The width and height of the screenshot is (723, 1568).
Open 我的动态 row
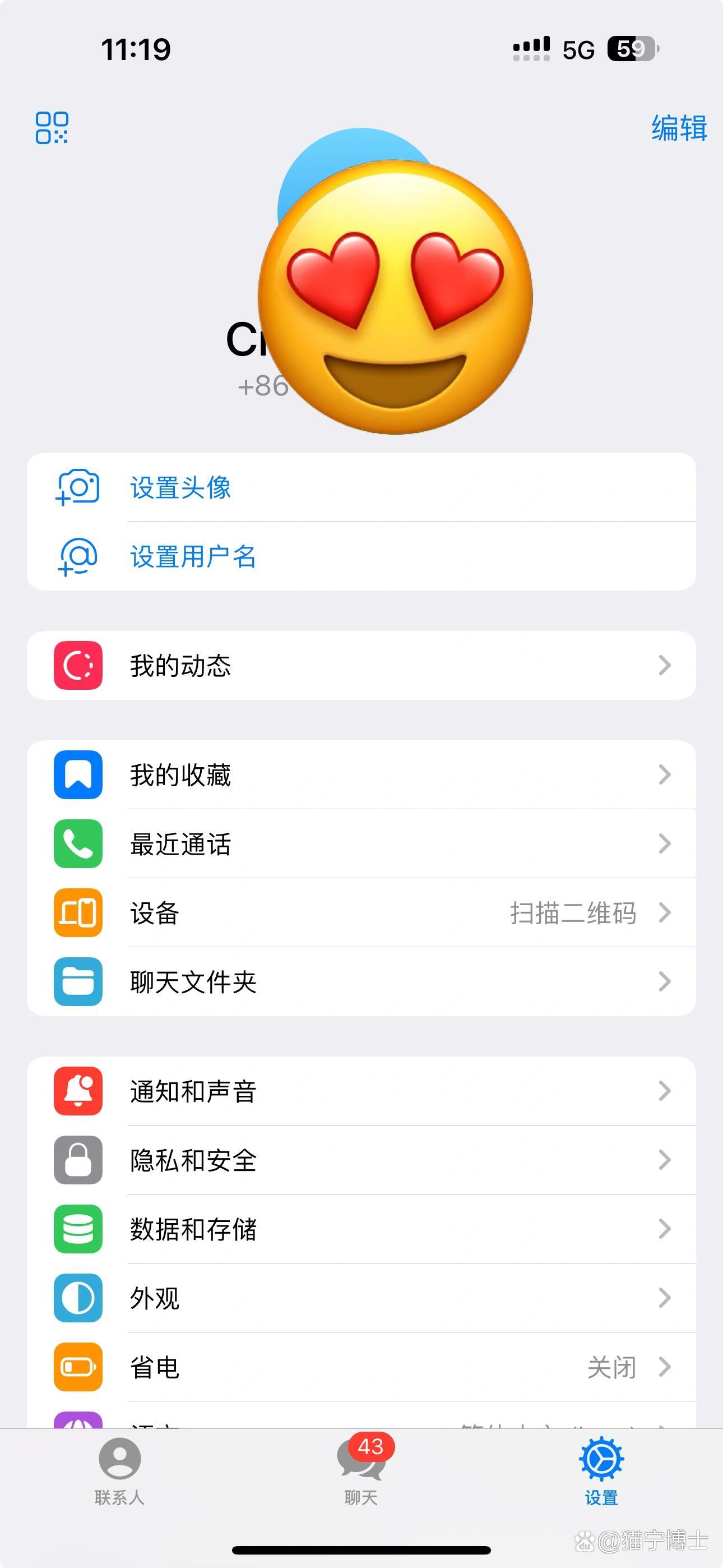pyautogui.click(x=361, y=665)
